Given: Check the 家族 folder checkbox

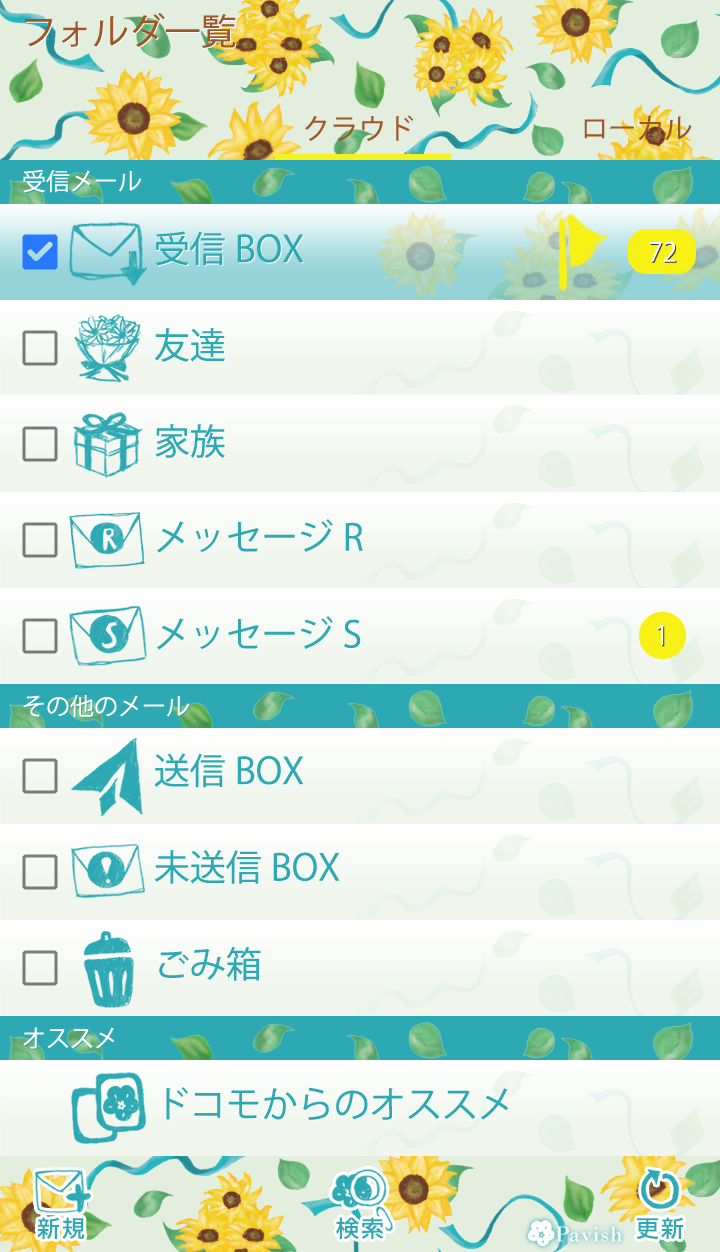Looking at the screenshot, I should [40, 444].
